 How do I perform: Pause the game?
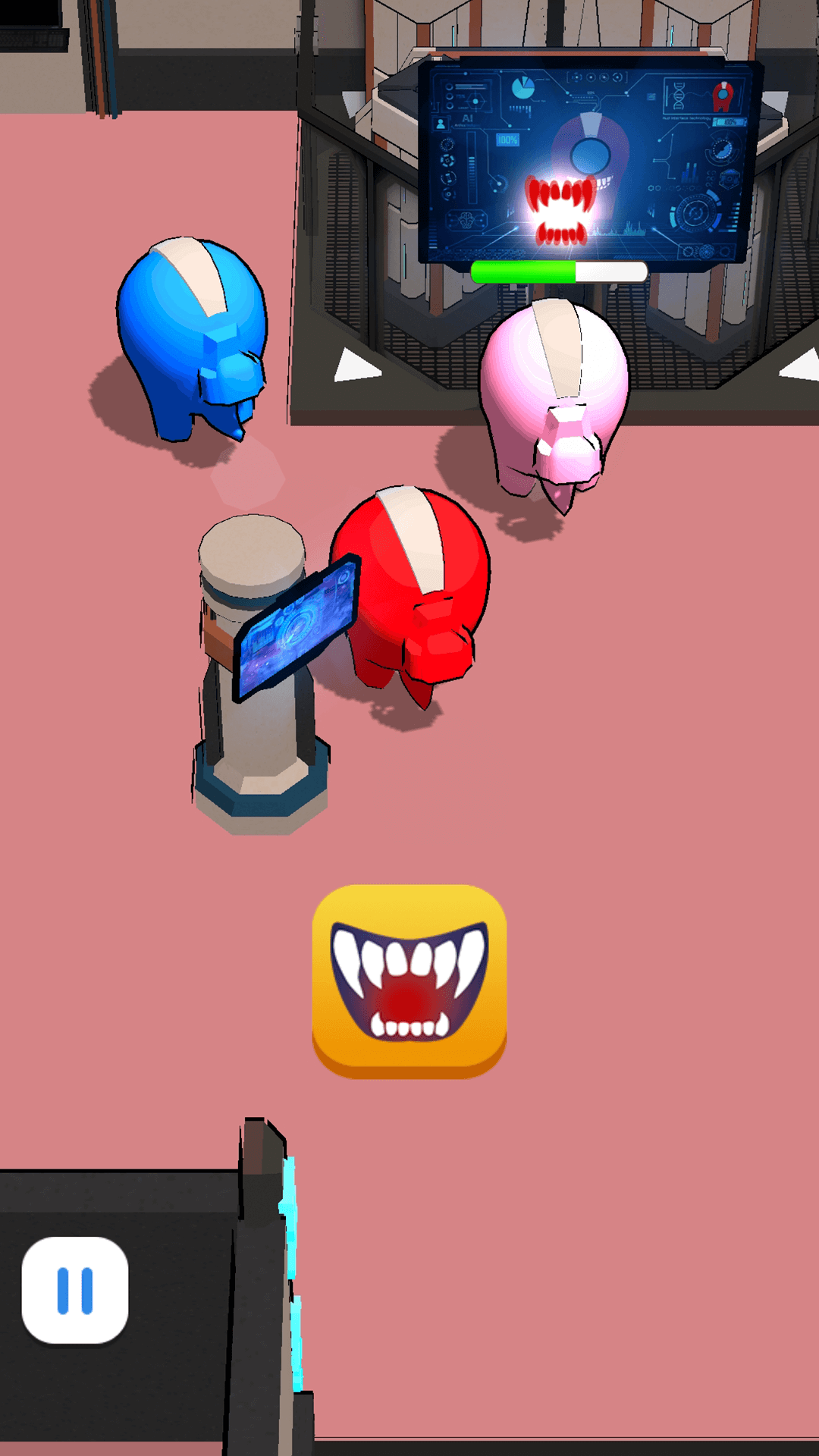click(x=75, y=1290)
